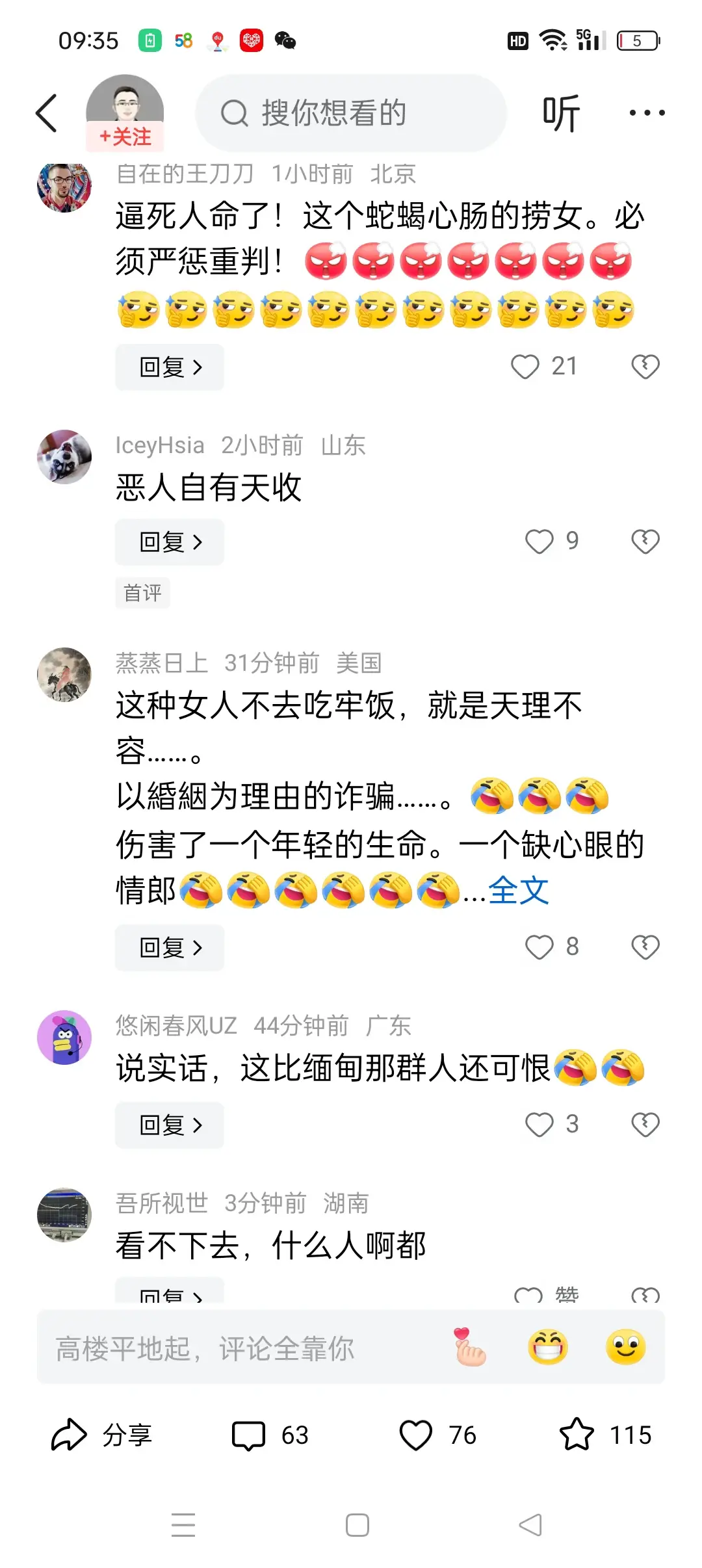702x1568 pixels.
Task: Open the 搜你想看的 search box
Action: coord(351,113)
